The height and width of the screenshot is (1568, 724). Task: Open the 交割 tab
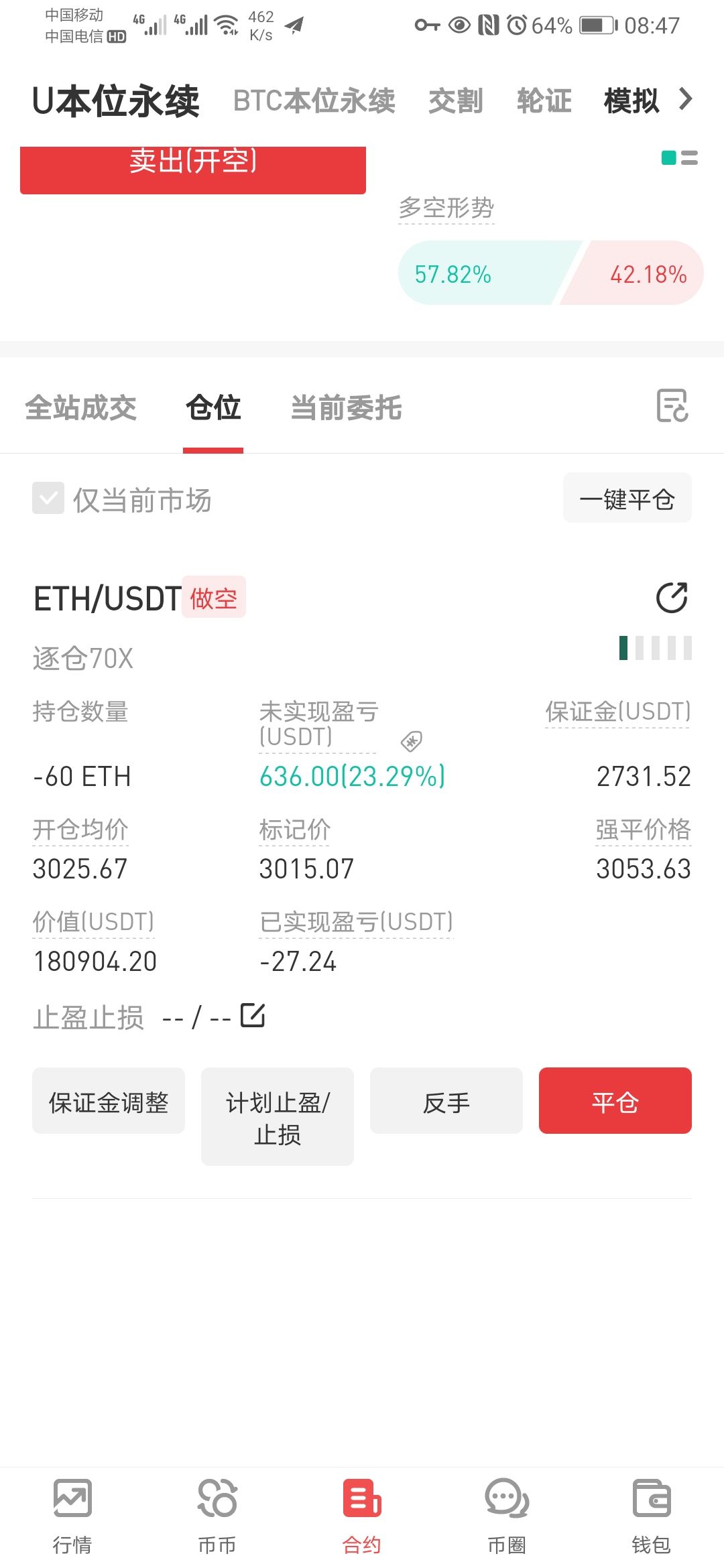click(x=456, y=101)
